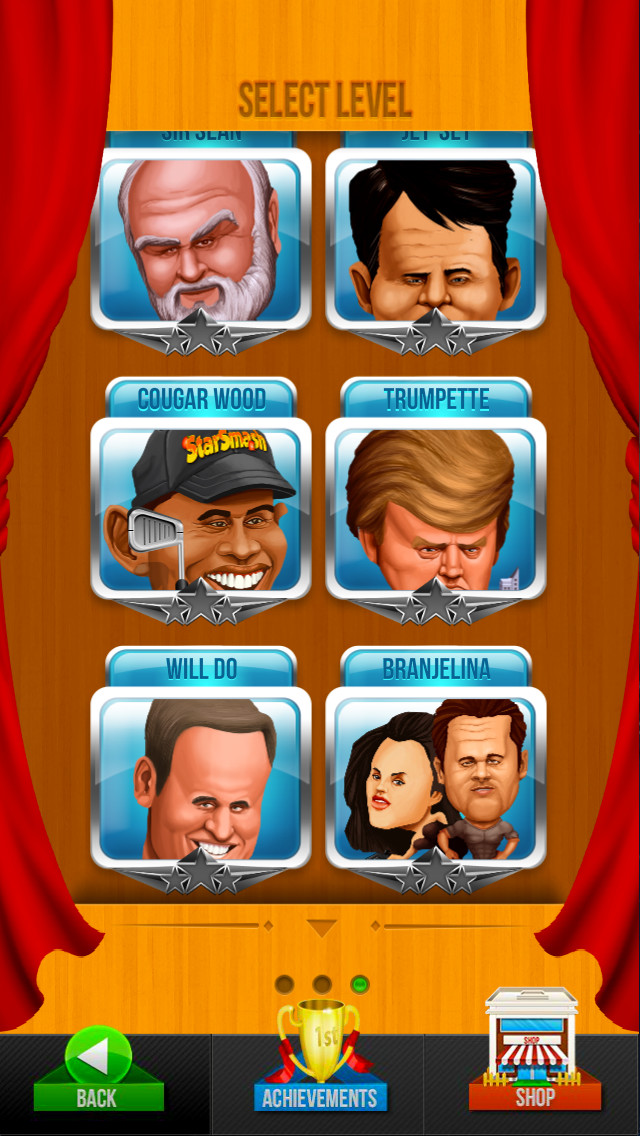Choose the Trumpette level

(x=436, y=509)
